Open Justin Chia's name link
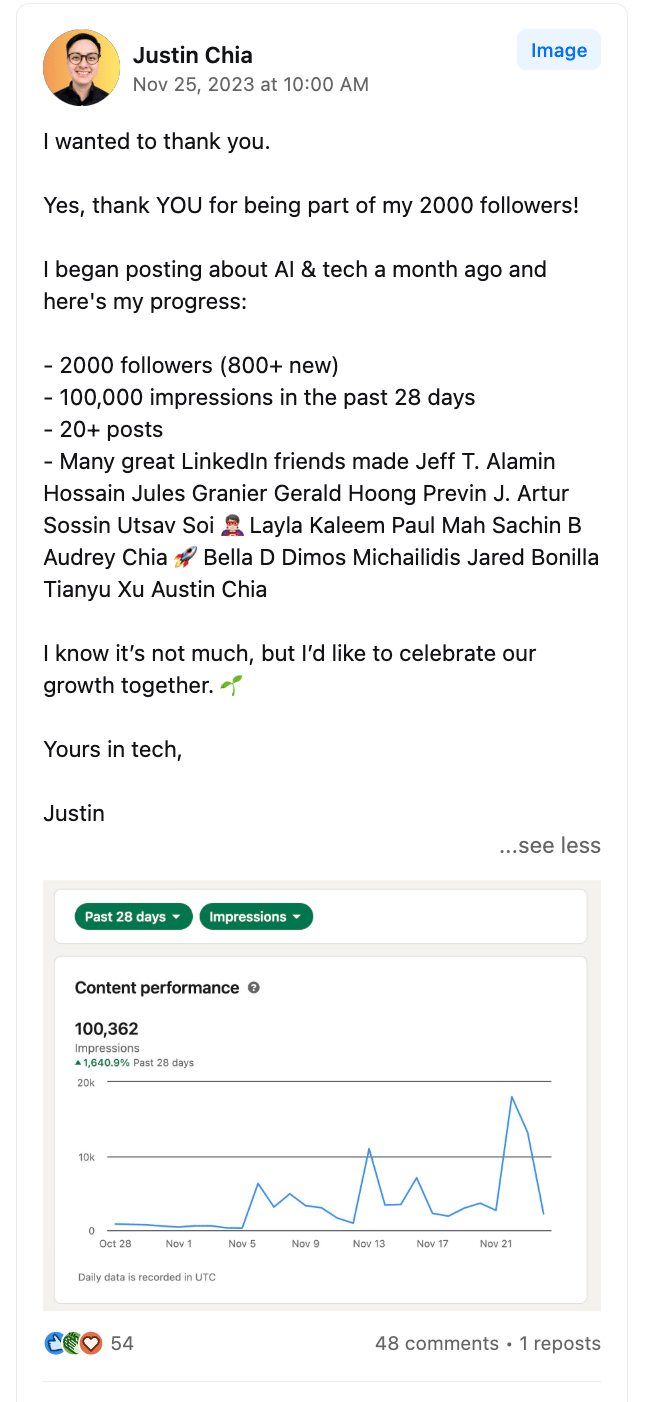Image resolution: width=652 pixels, height=1402 pixels. 193,55
